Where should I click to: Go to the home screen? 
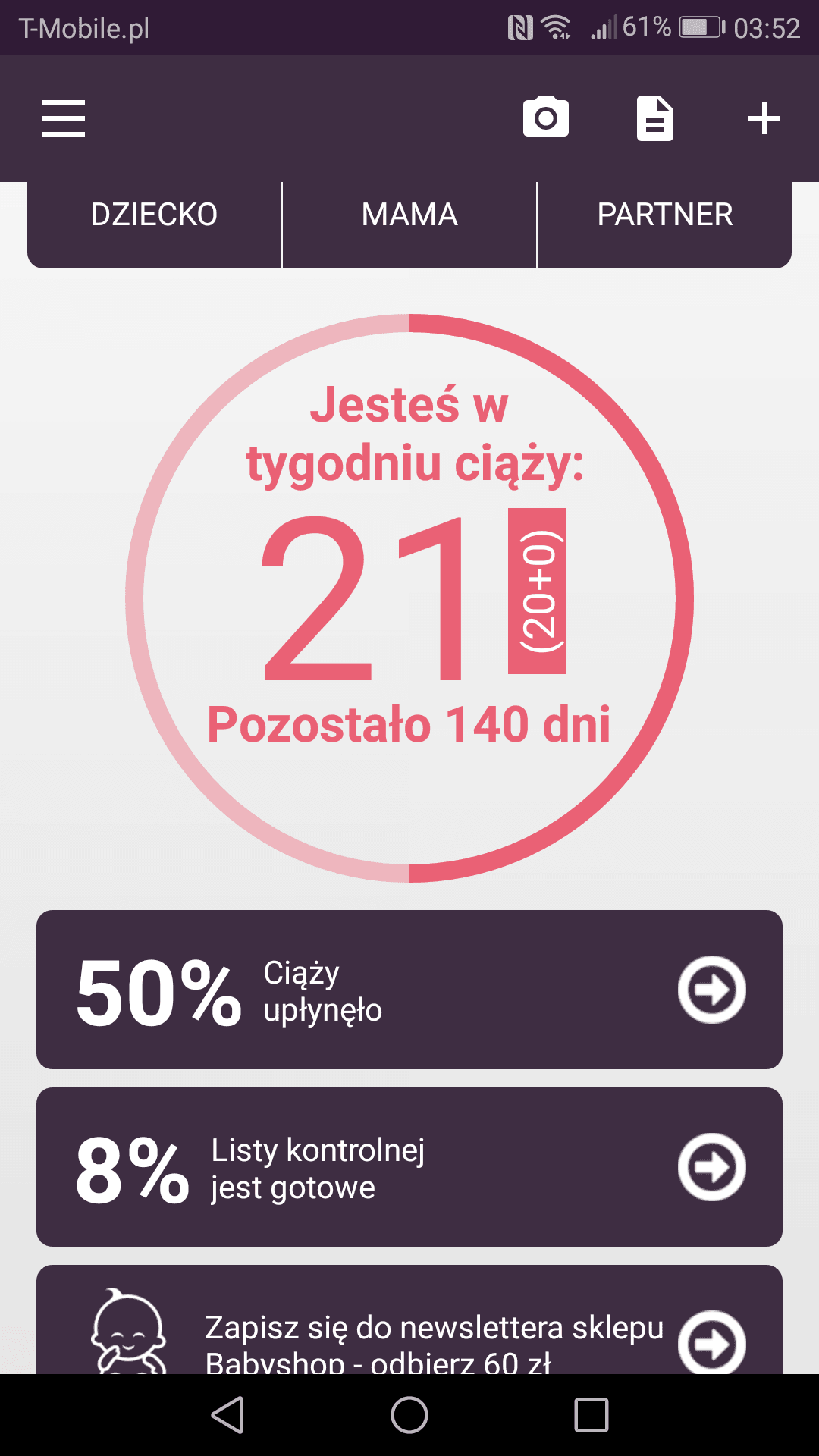click(409, 1415)
